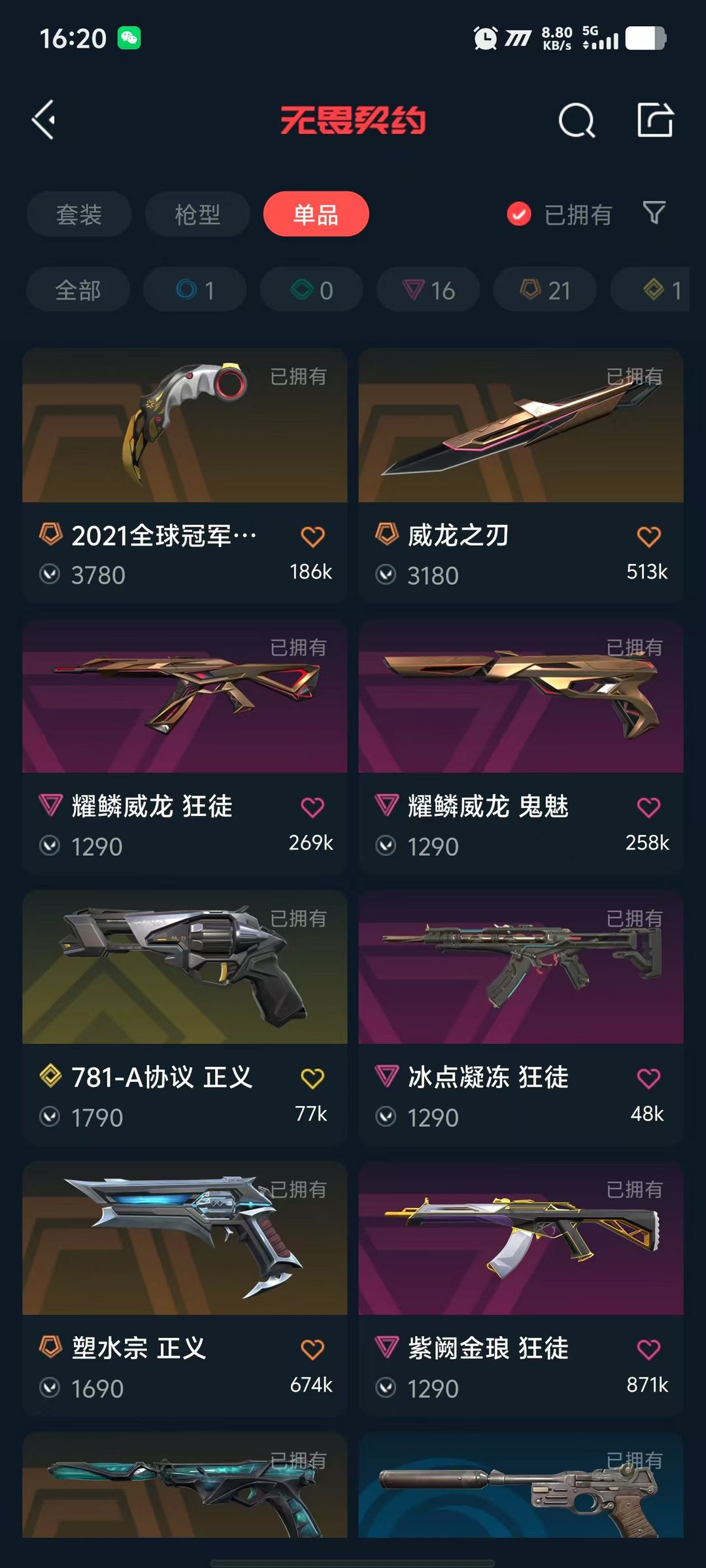This screenshot has width=706, height=1568.
Task: Favorite the 2021全球冠军 knife skin
Action: (x=312, y=536)
